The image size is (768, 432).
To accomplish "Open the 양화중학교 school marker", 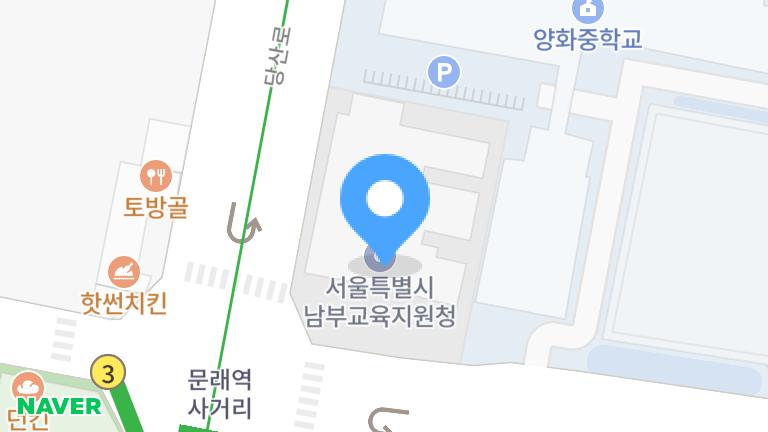I will pyautogui.click(x=588, y=10).
